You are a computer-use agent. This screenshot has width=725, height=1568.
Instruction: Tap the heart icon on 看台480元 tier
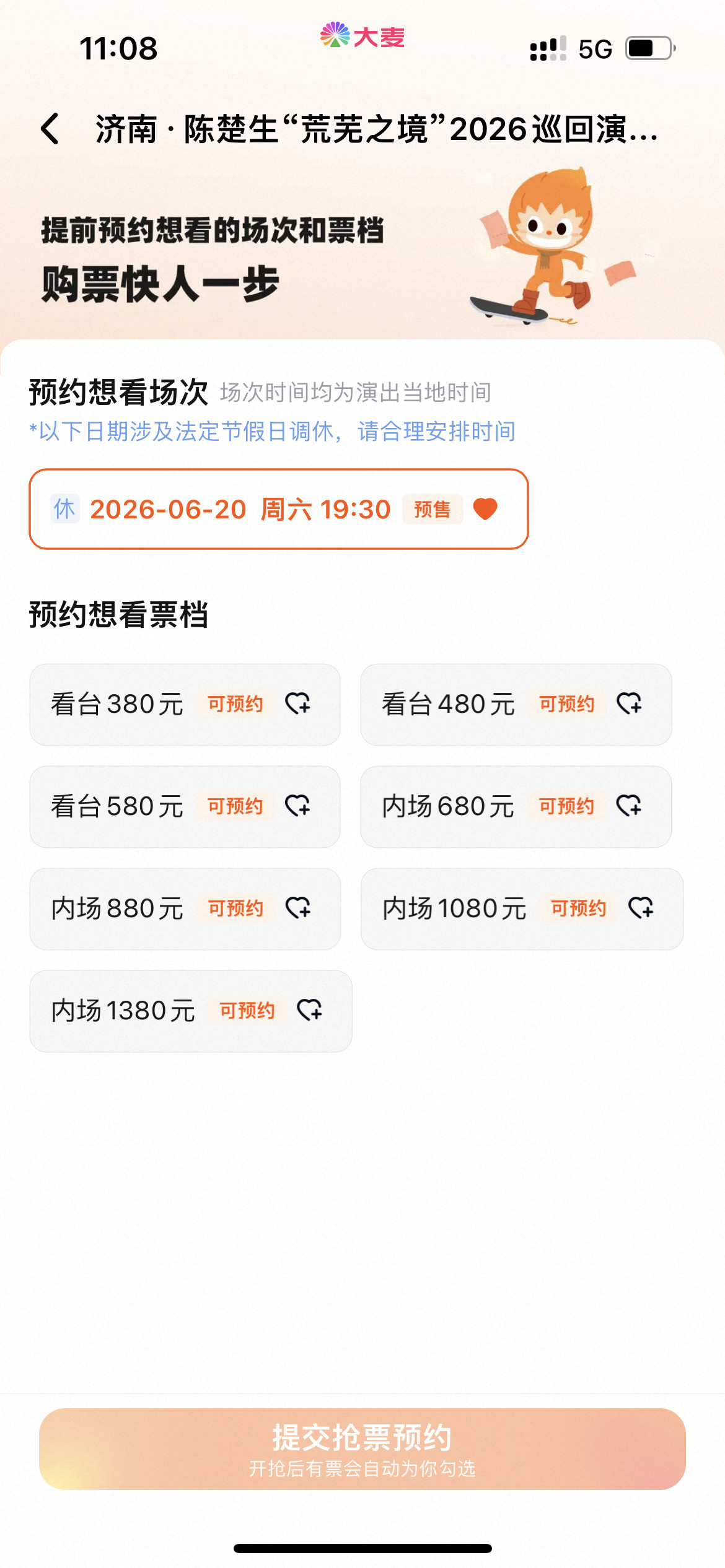631,705
